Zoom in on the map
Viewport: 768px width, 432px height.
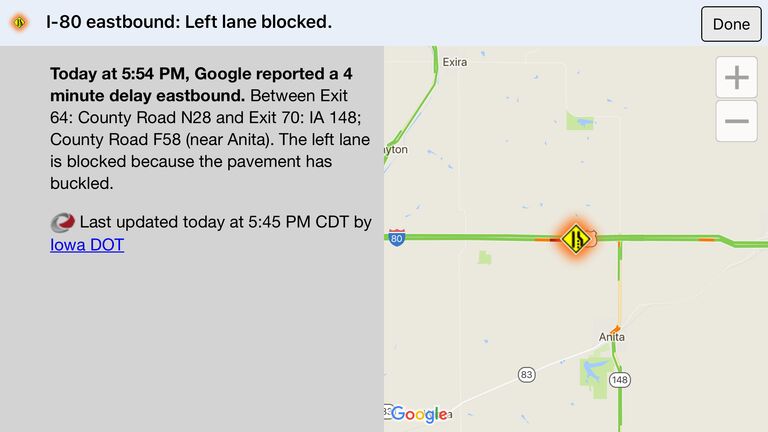point(736,77)
